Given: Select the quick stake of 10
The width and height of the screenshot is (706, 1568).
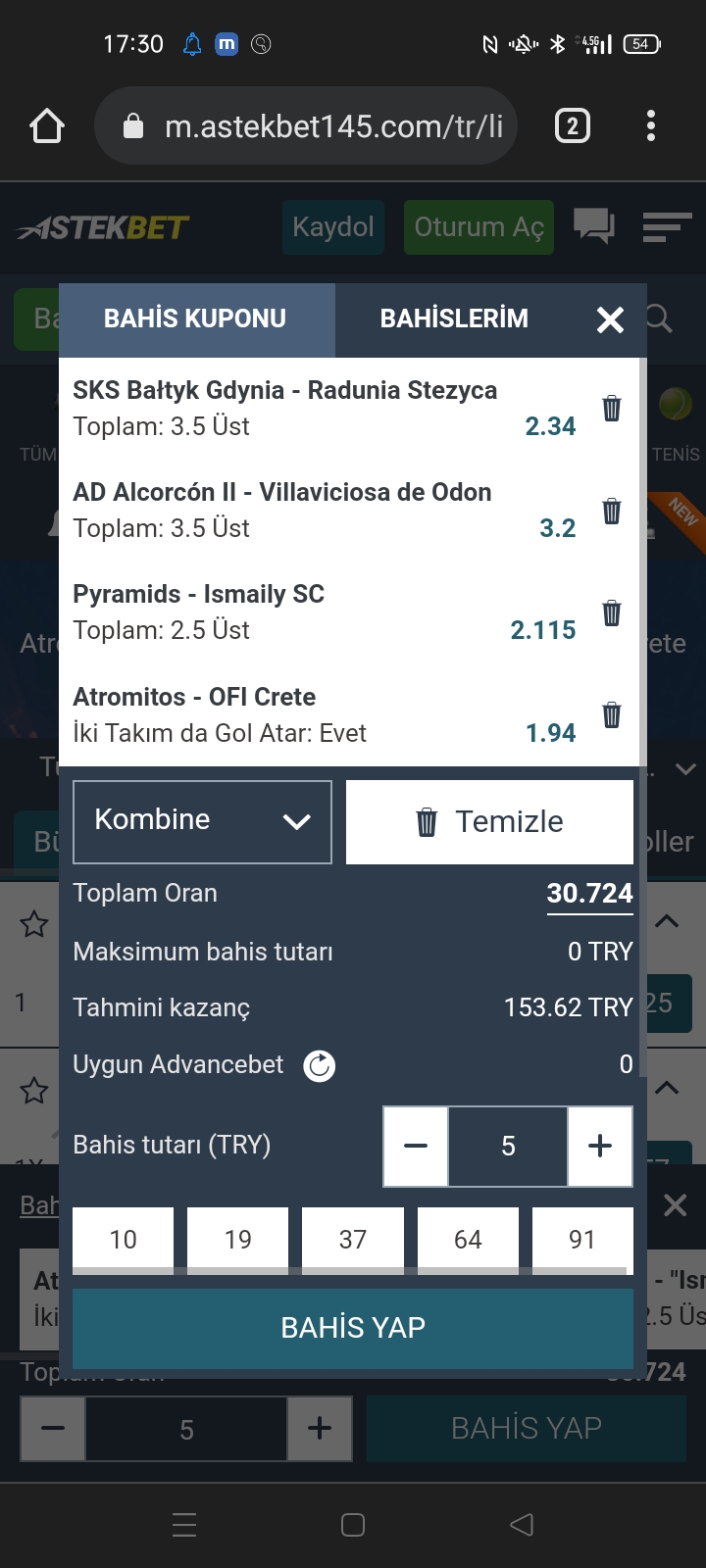Looking at the screenshot, I should (124, 1240).
